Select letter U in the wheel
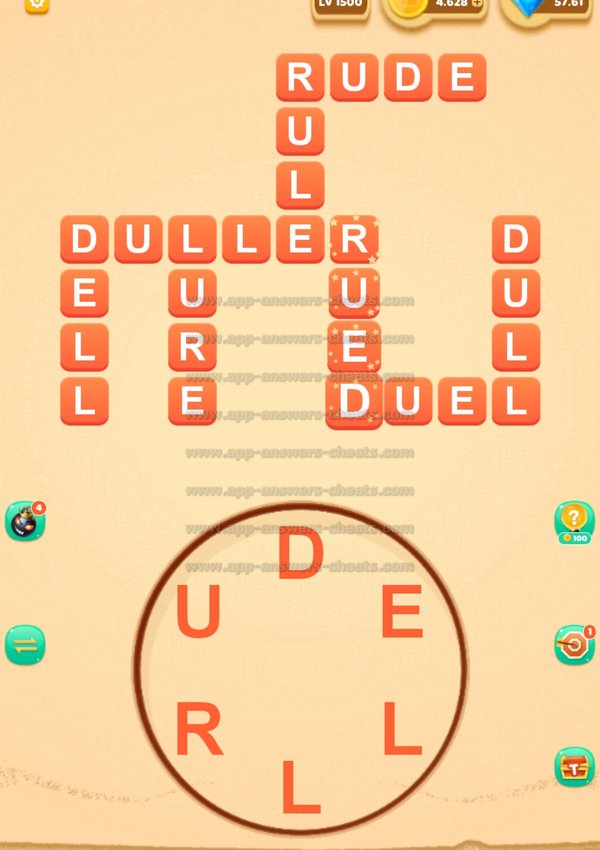The height and width of the screenshot is (850, 600). coord(198,614)
